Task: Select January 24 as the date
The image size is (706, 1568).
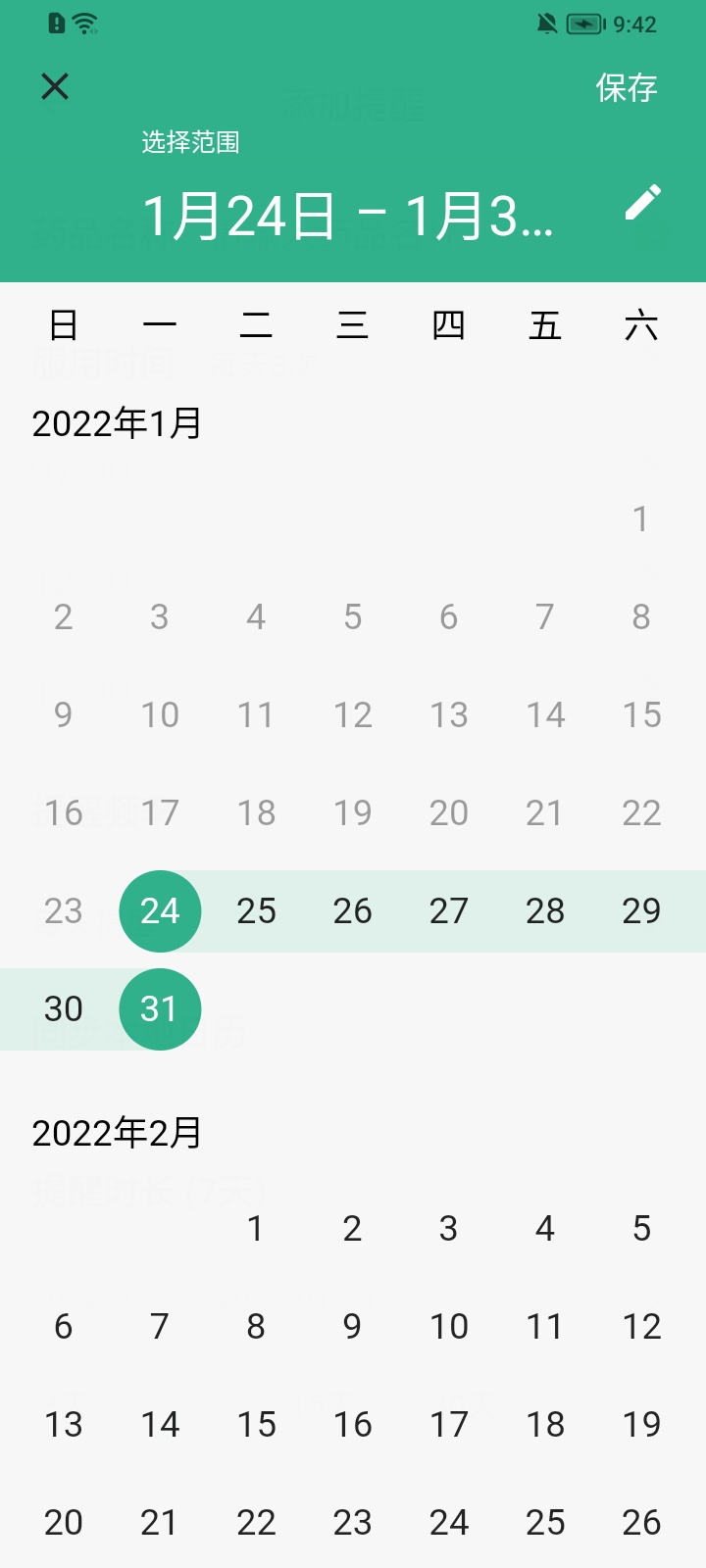Action: (x=160, y=911)
